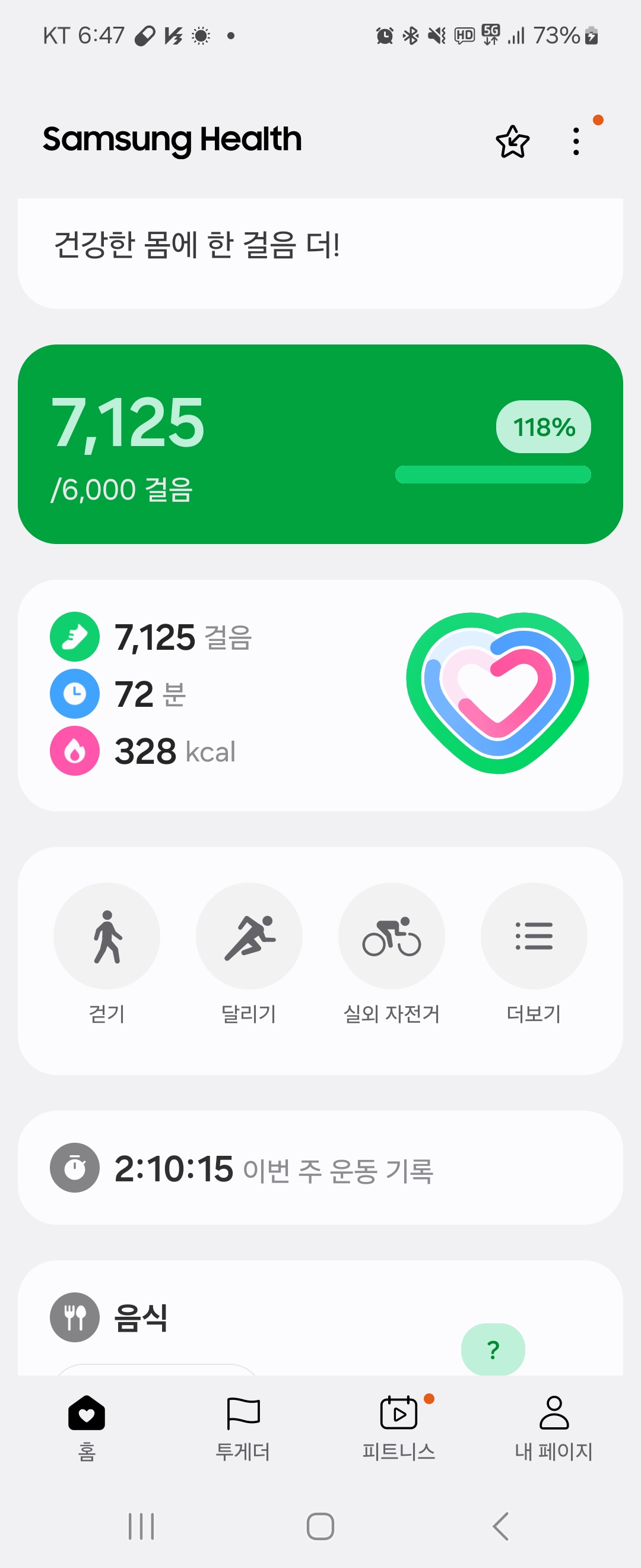Open 이번 주 운동 기록 card
This screenshot has height=1568, width=641.
[320, 1168]
